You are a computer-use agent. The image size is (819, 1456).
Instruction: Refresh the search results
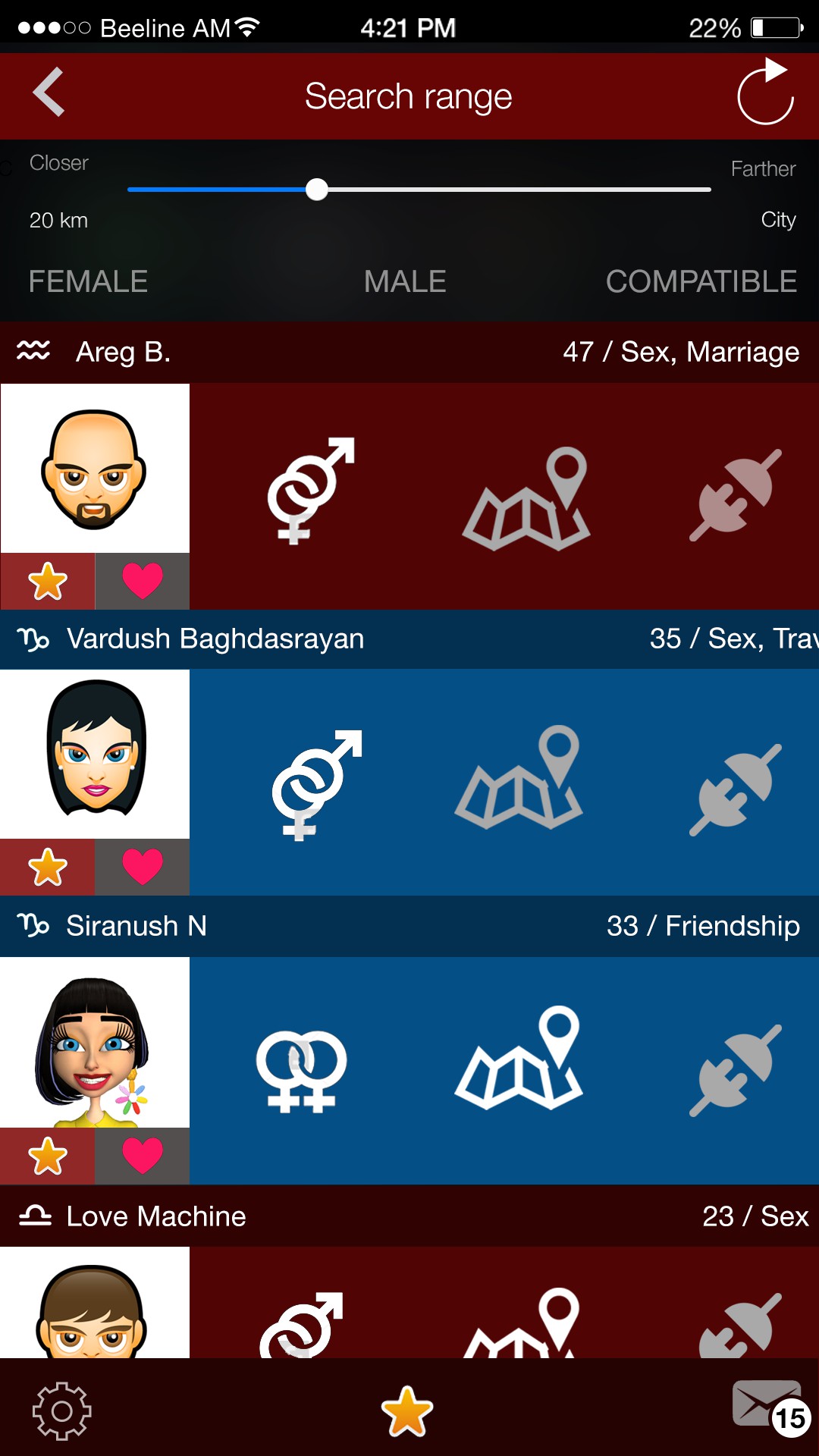pos(765,94)
